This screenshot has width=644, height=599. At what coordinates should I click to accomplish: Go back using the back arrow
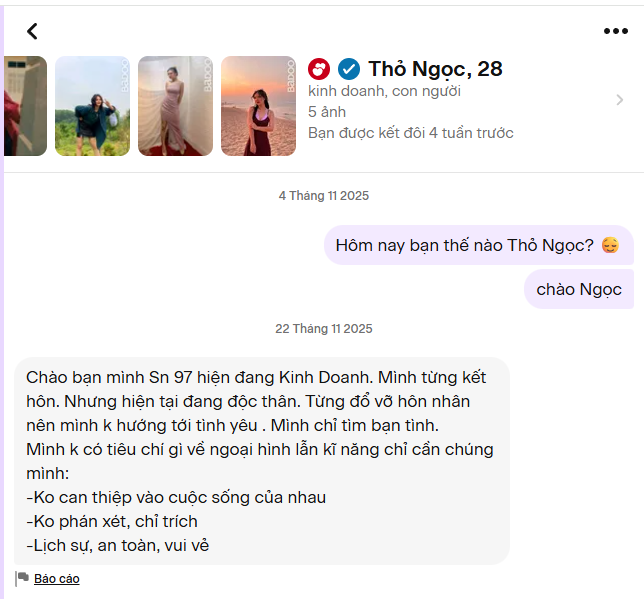click(32, 31)
